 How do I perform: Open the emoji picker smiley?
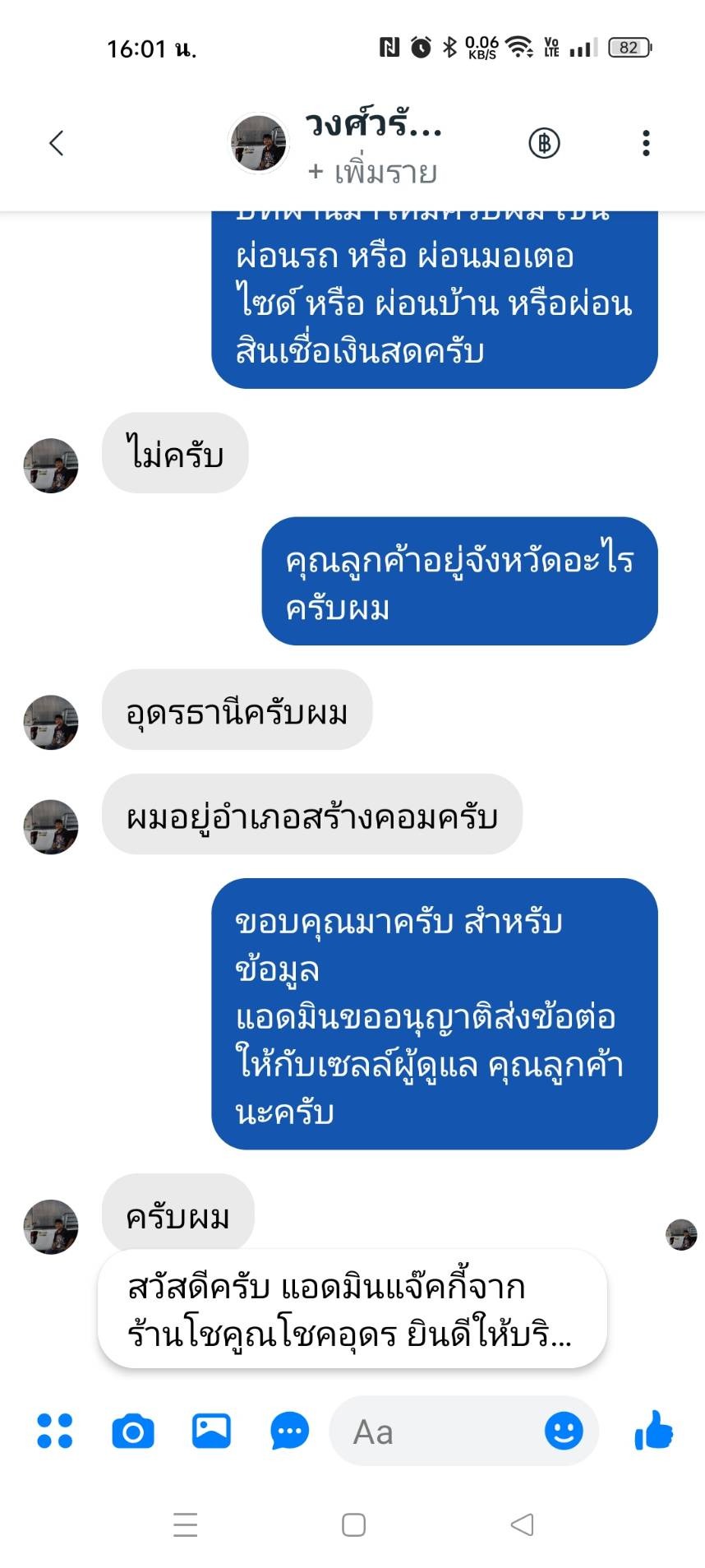pos(564,1431)
